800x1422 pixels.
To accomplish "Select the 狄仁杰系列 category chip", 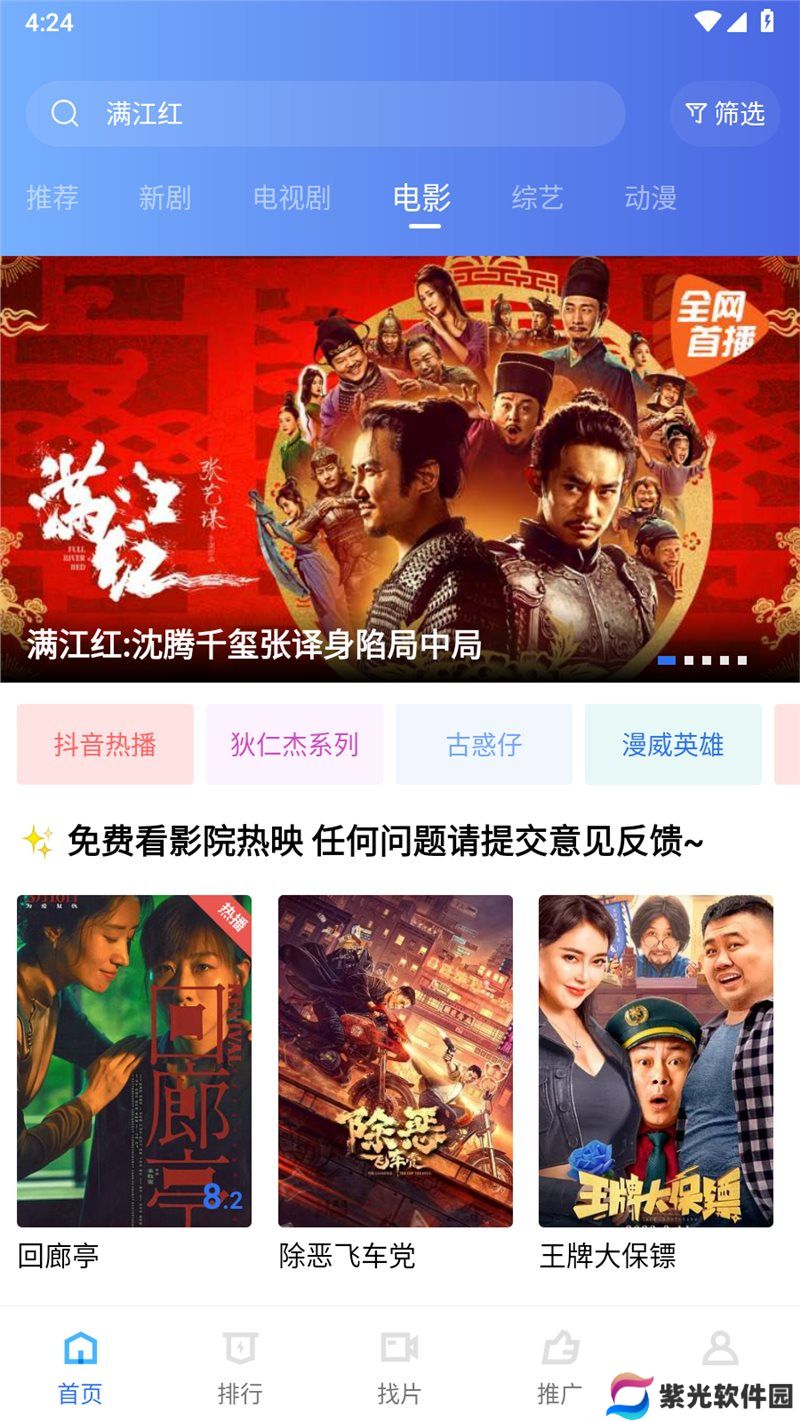I will 294,744.
